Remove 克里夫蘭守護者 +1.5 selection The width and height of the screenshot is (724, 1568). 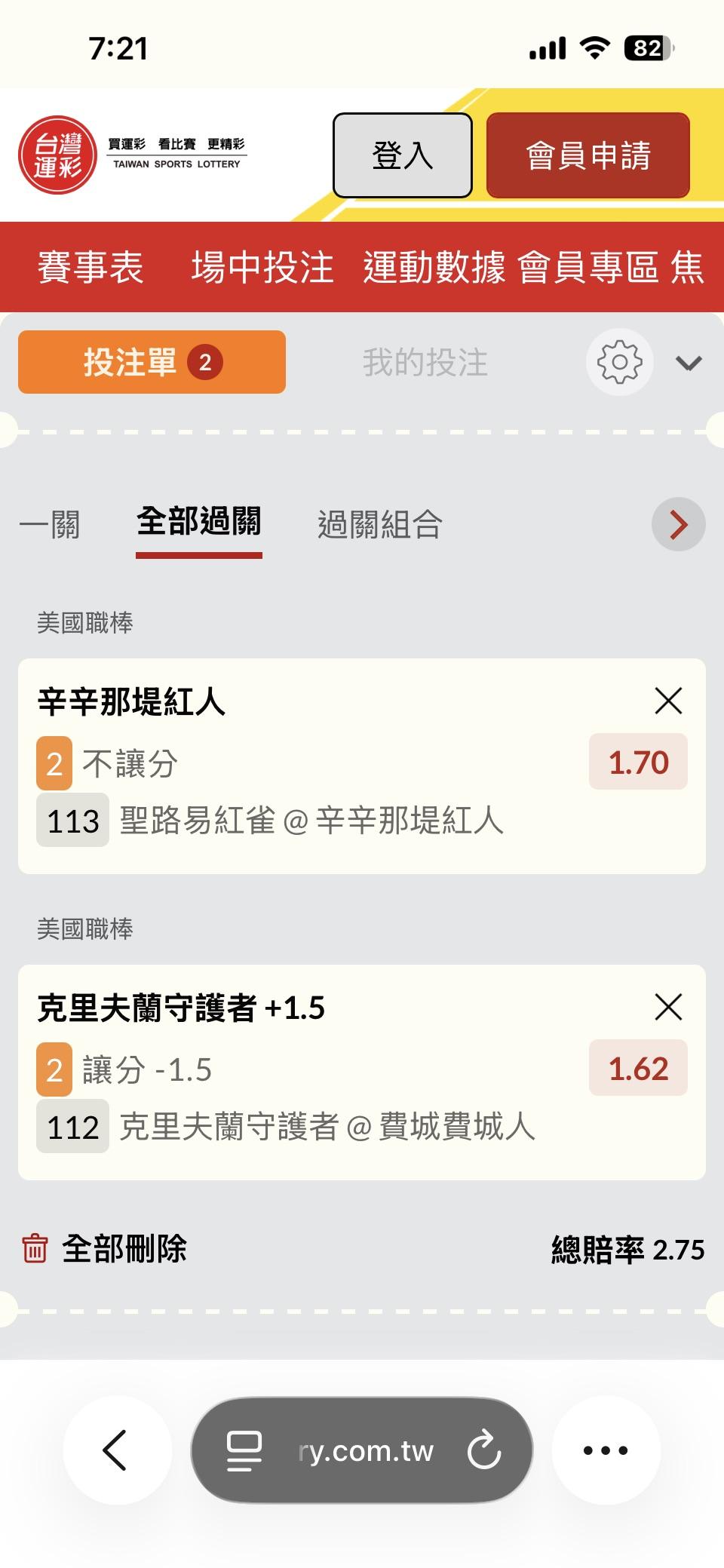click(x=669, y=1007)
